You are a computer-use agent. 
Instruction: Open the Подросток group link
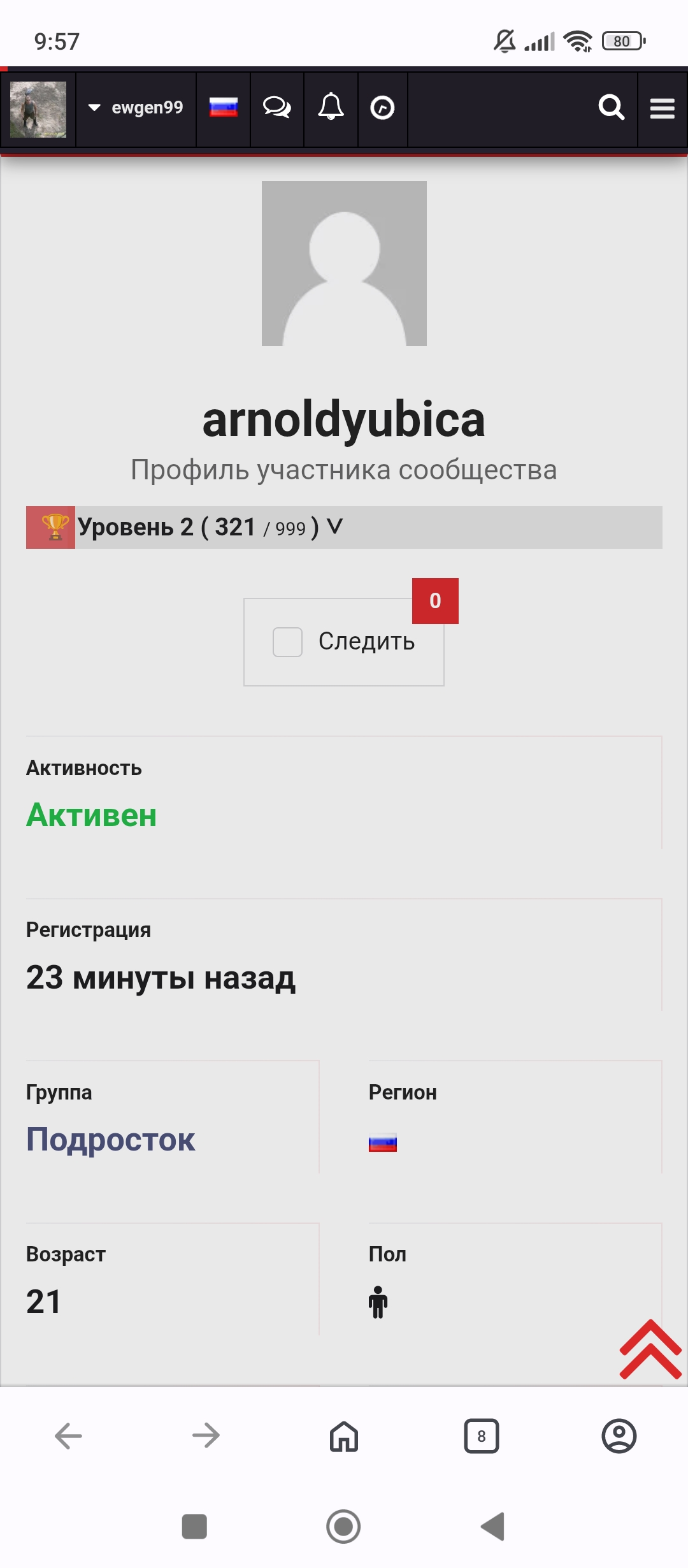point(110,1139)
